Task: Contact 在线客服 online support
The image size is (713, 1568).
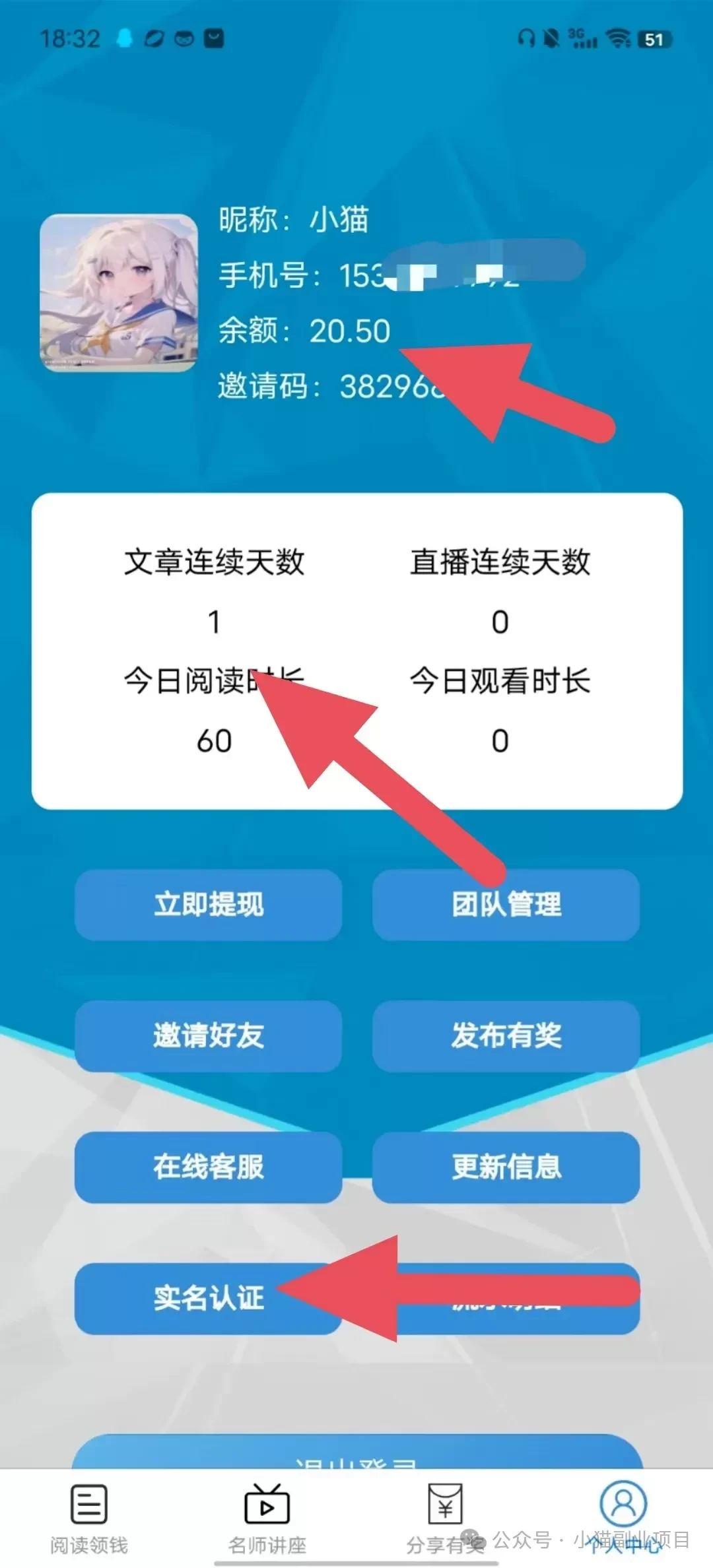Action: [208, 1167]
